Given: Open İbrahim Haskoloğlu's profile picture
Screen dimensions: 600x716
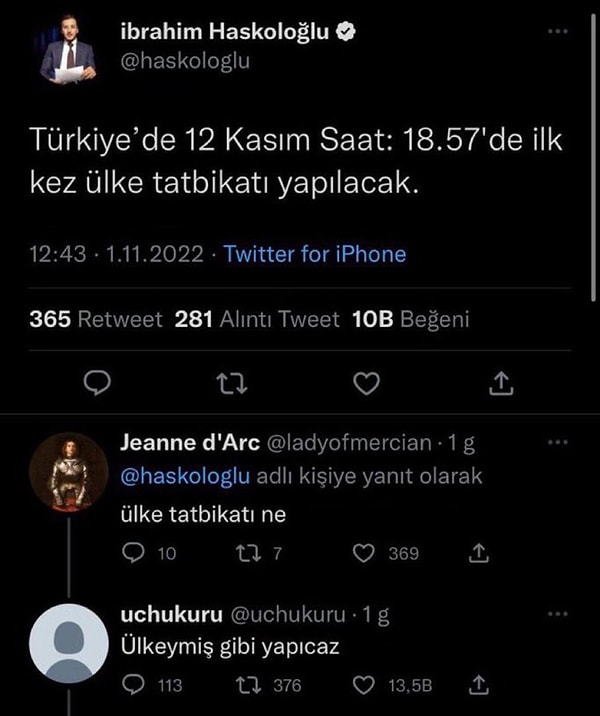Looking at the screenshot, I should tap(68, 50).
